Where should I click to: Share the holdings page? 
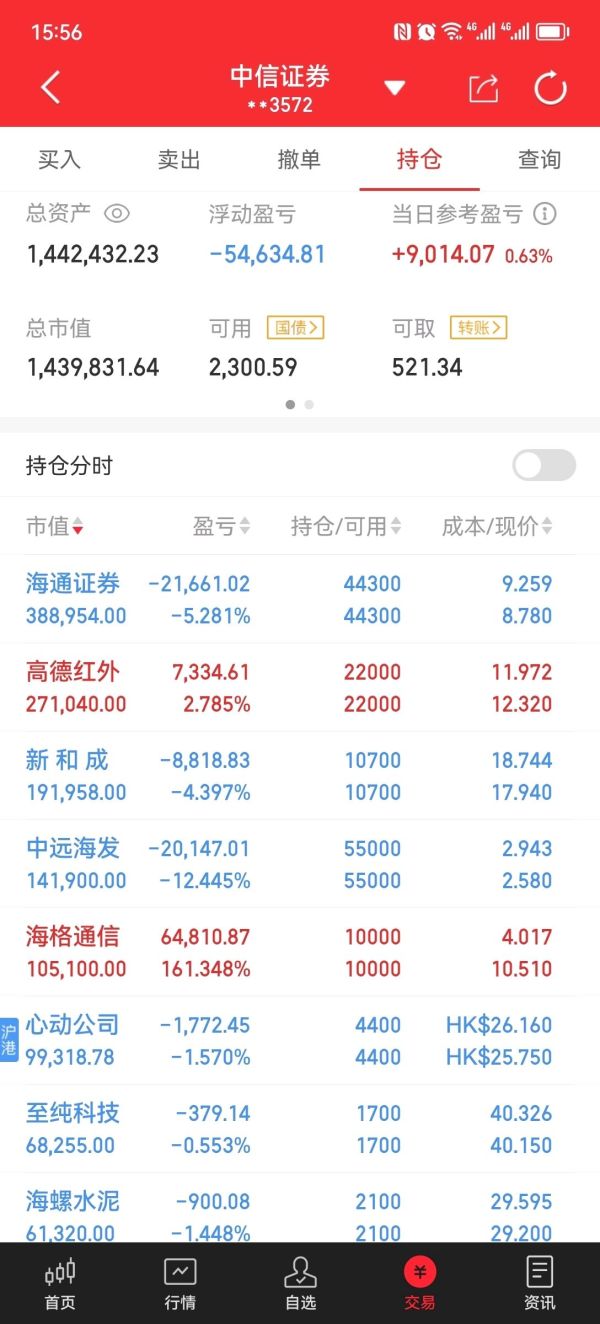pos(483,88)
